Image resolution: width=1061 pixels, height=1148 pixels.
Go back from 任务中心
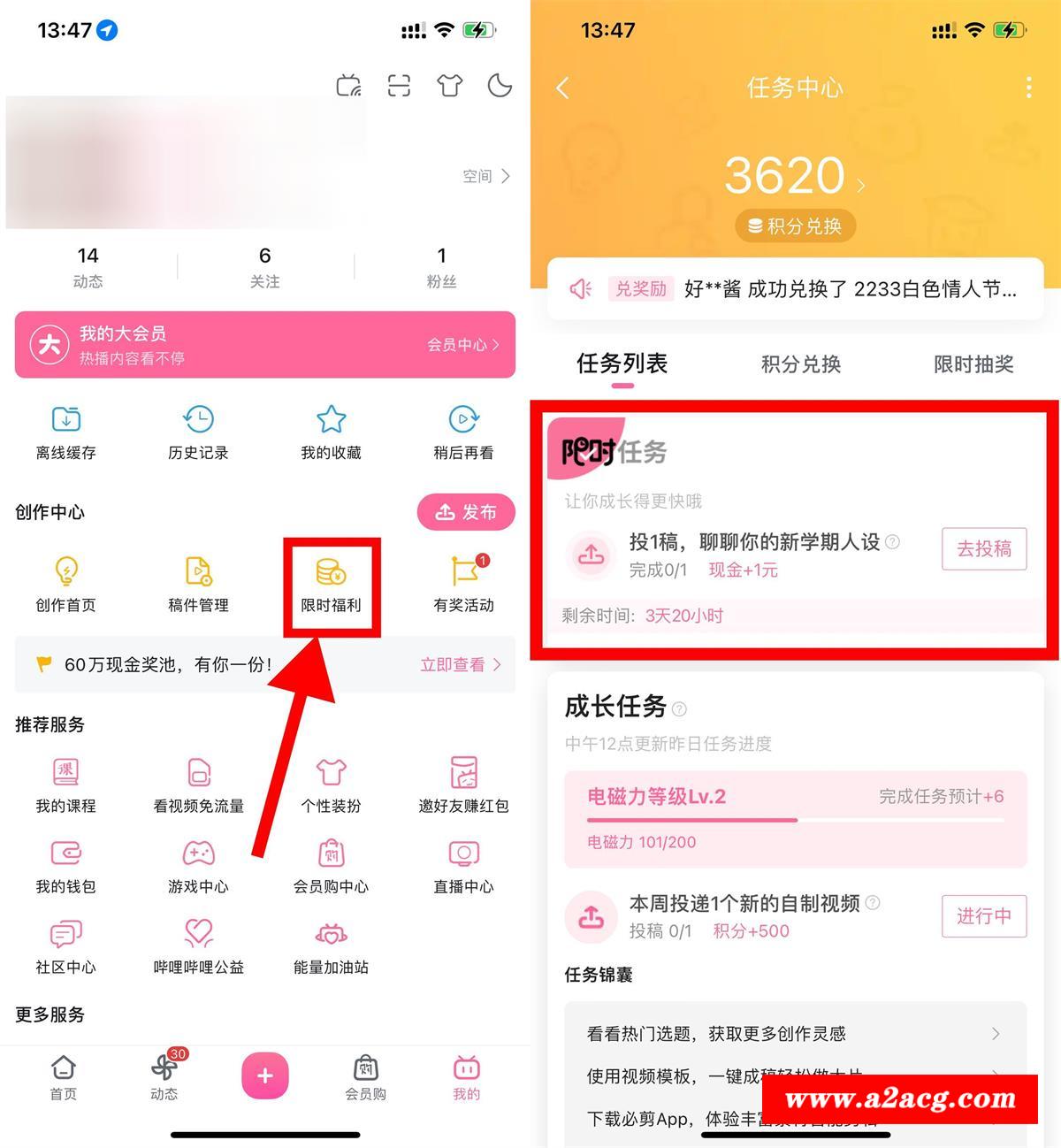[563, 88]
